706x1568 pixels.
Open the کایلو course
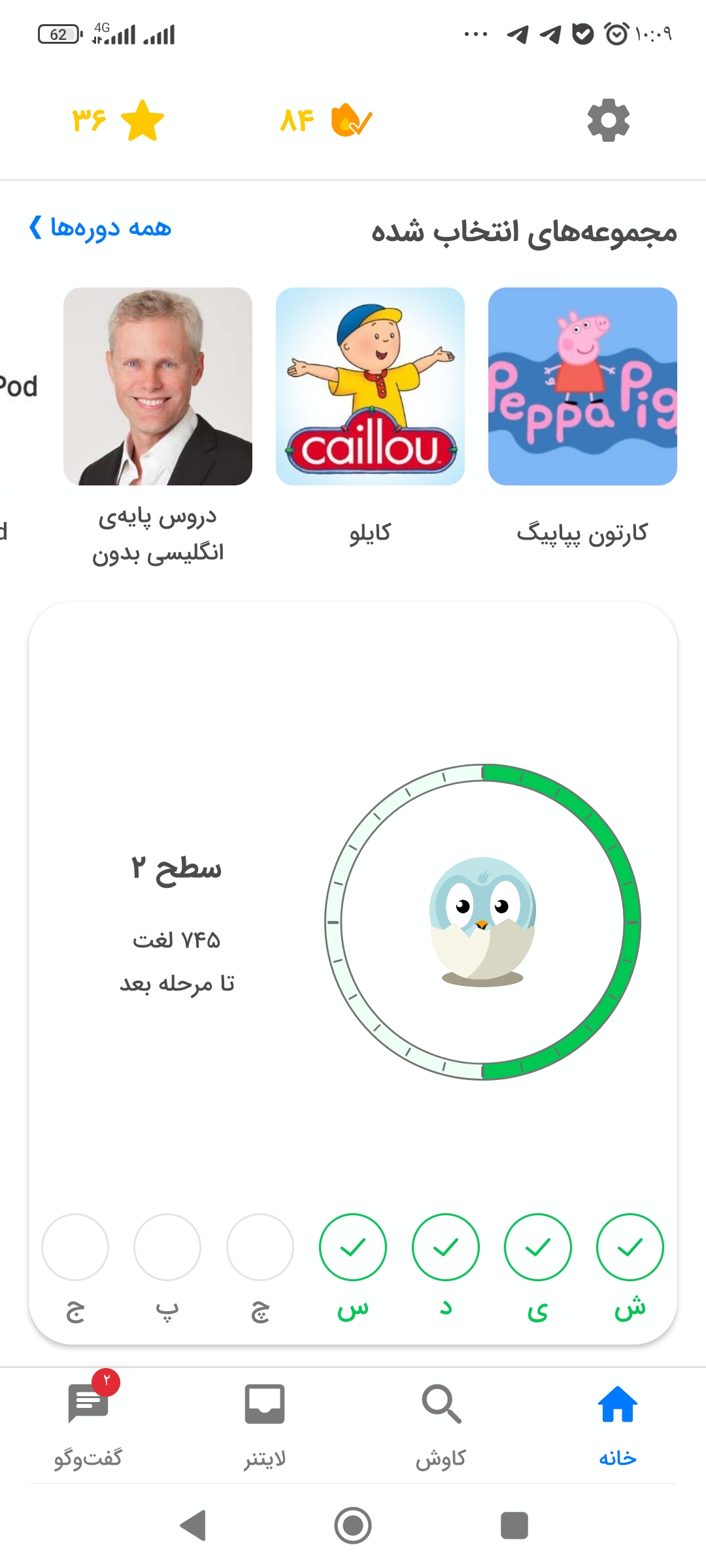370,387
